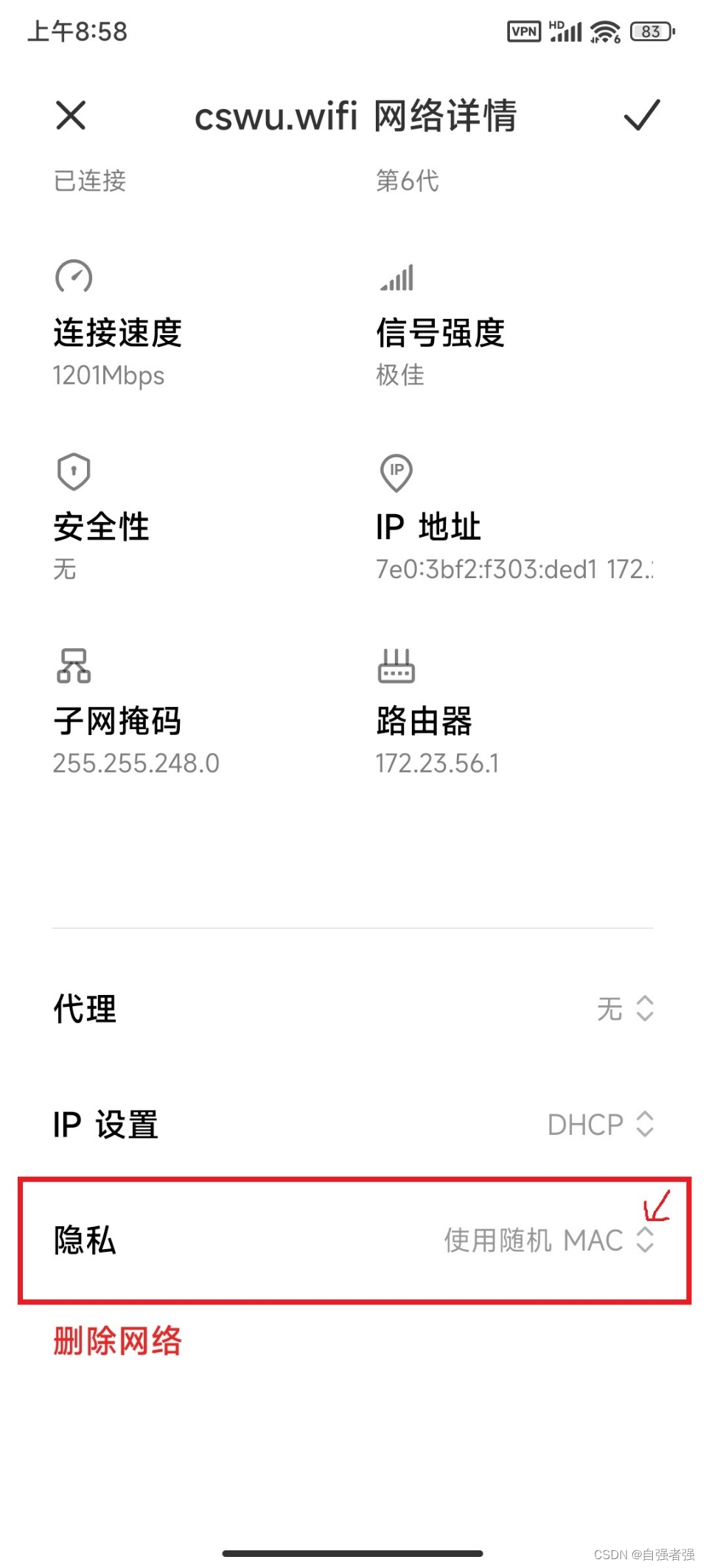Confirm changes with the checkmark

coord(641,116)
